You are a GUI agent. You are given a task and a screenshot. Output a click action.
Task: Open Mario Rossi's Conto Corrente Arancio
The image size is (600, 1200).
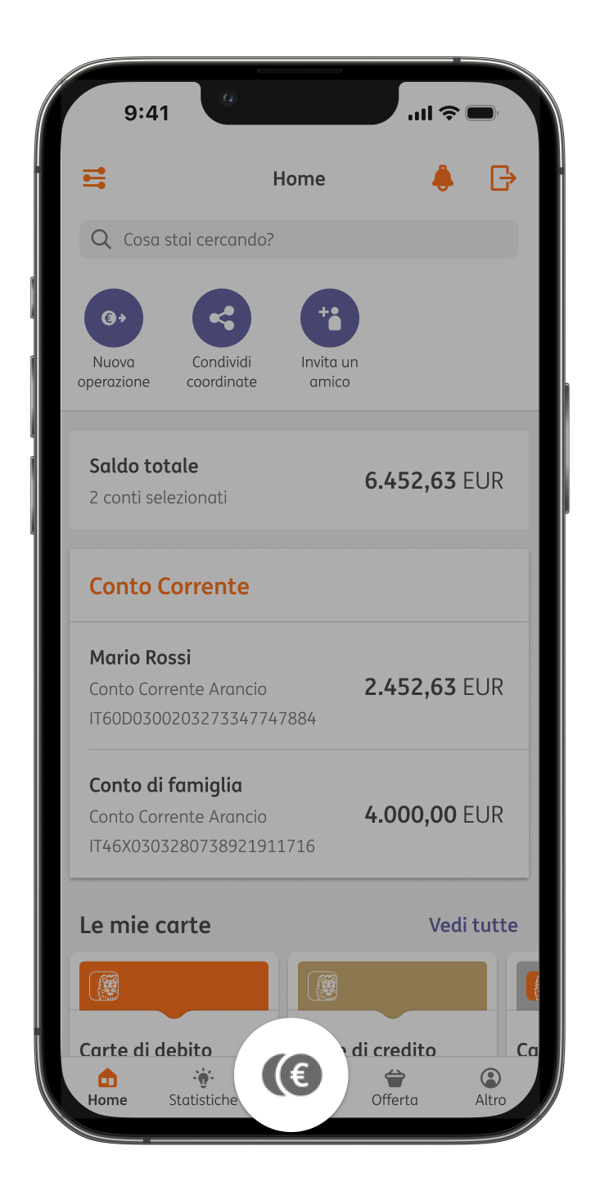pyautogui.click(x=299, y=687)
